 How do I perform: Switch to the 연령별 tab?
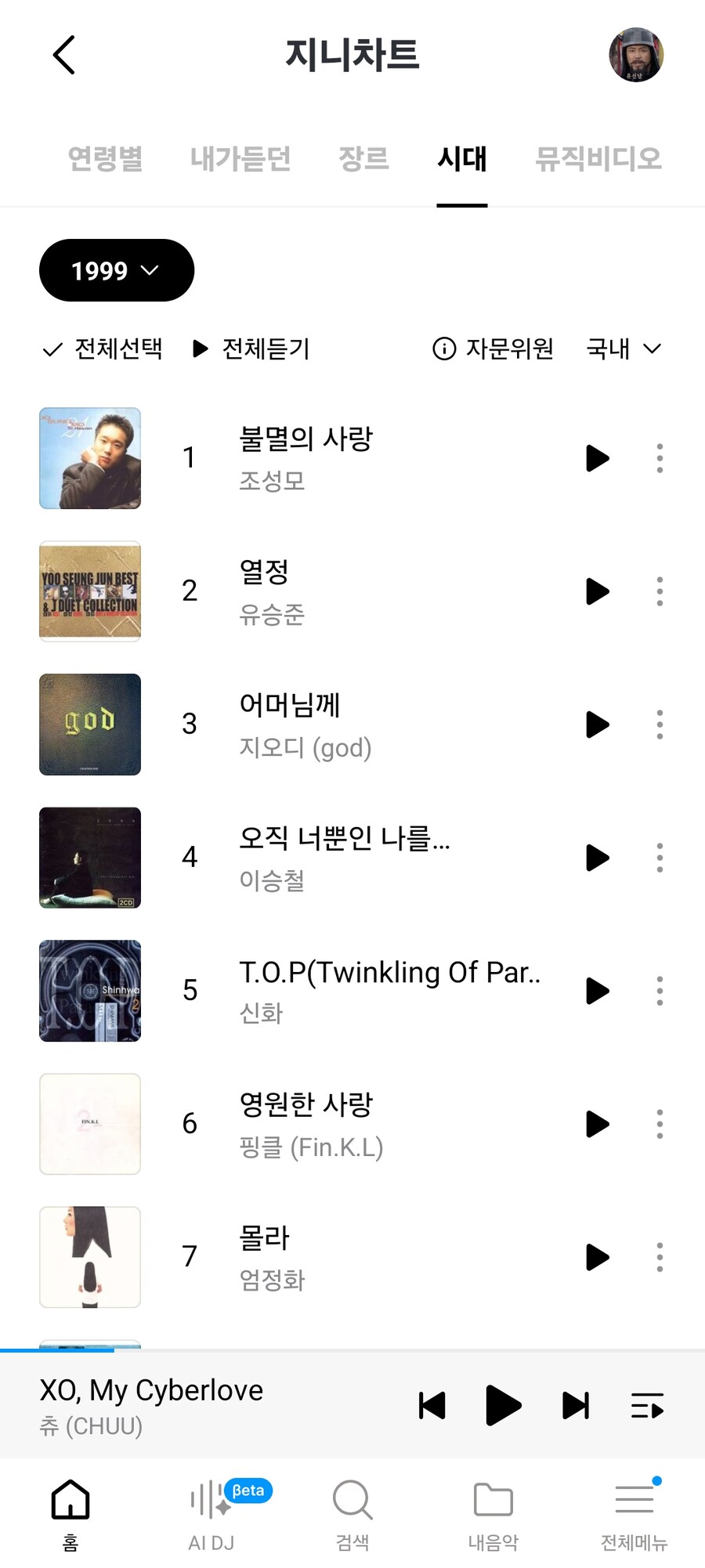(x=106, y=159)
